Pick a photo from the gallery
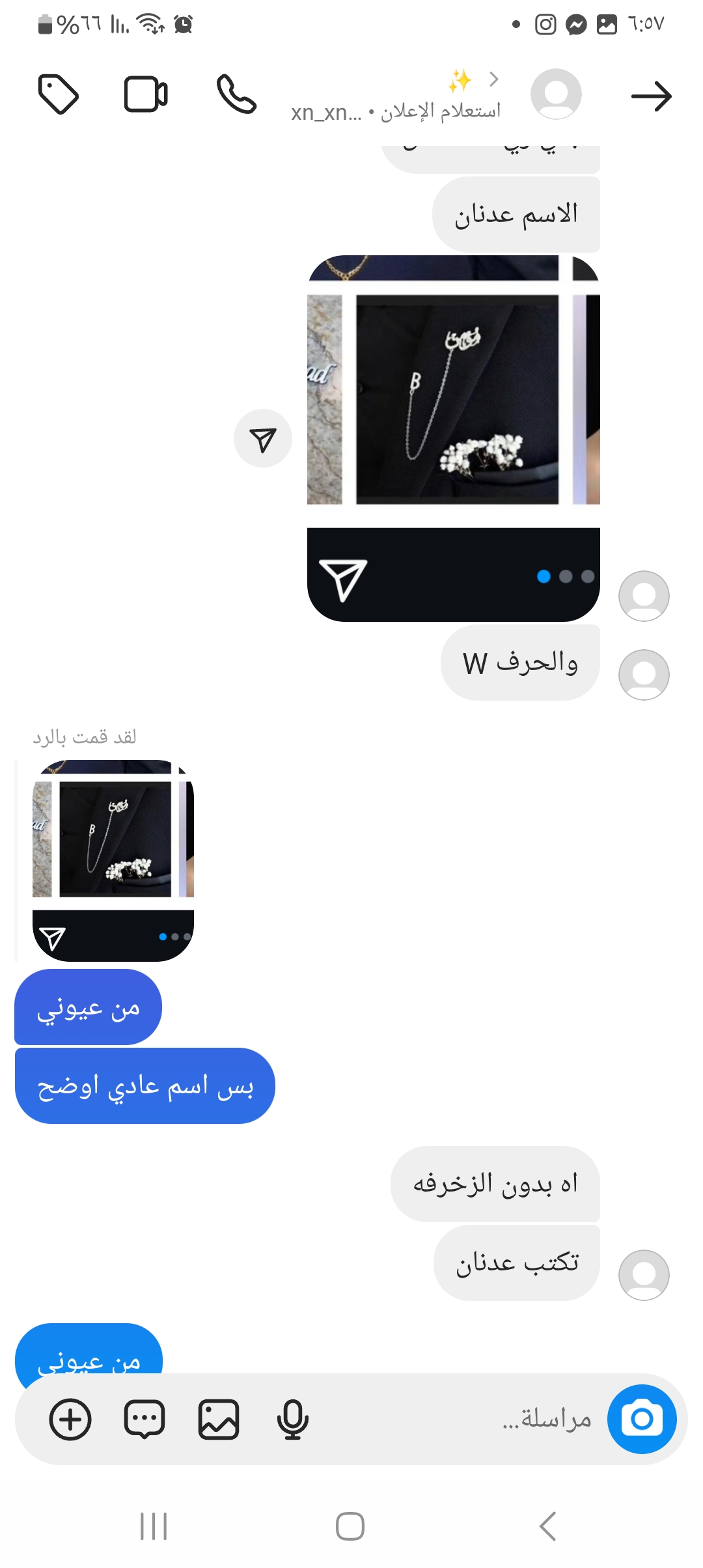The width and height of the screenshot is (703, 1568). [219, 1419]
